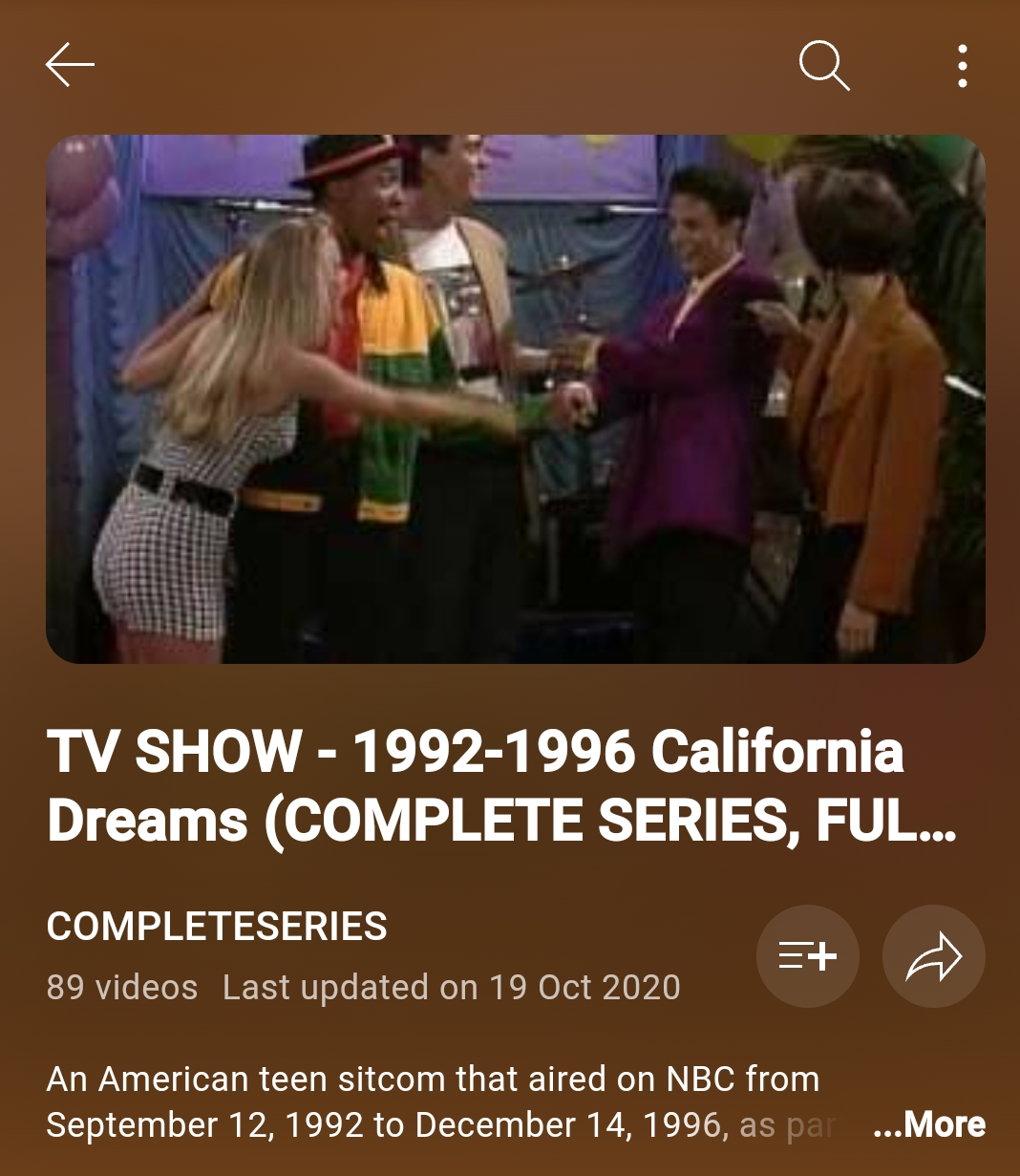
Task: Share this playlist
Action: (x=933, y=955)
